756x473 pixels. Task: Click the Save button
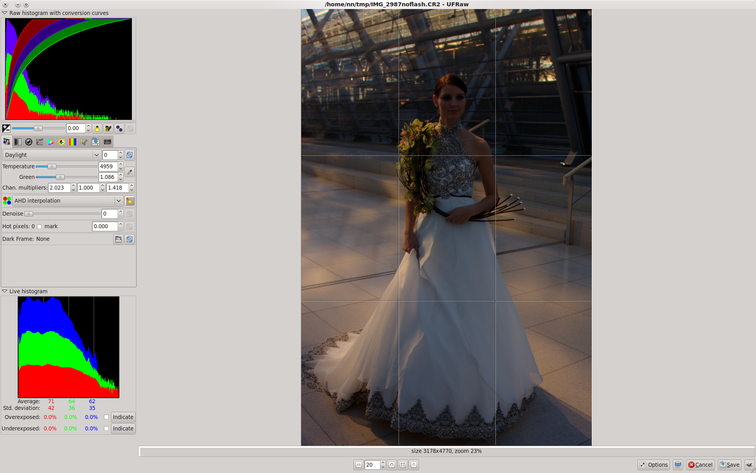click(x=730, y=464)
